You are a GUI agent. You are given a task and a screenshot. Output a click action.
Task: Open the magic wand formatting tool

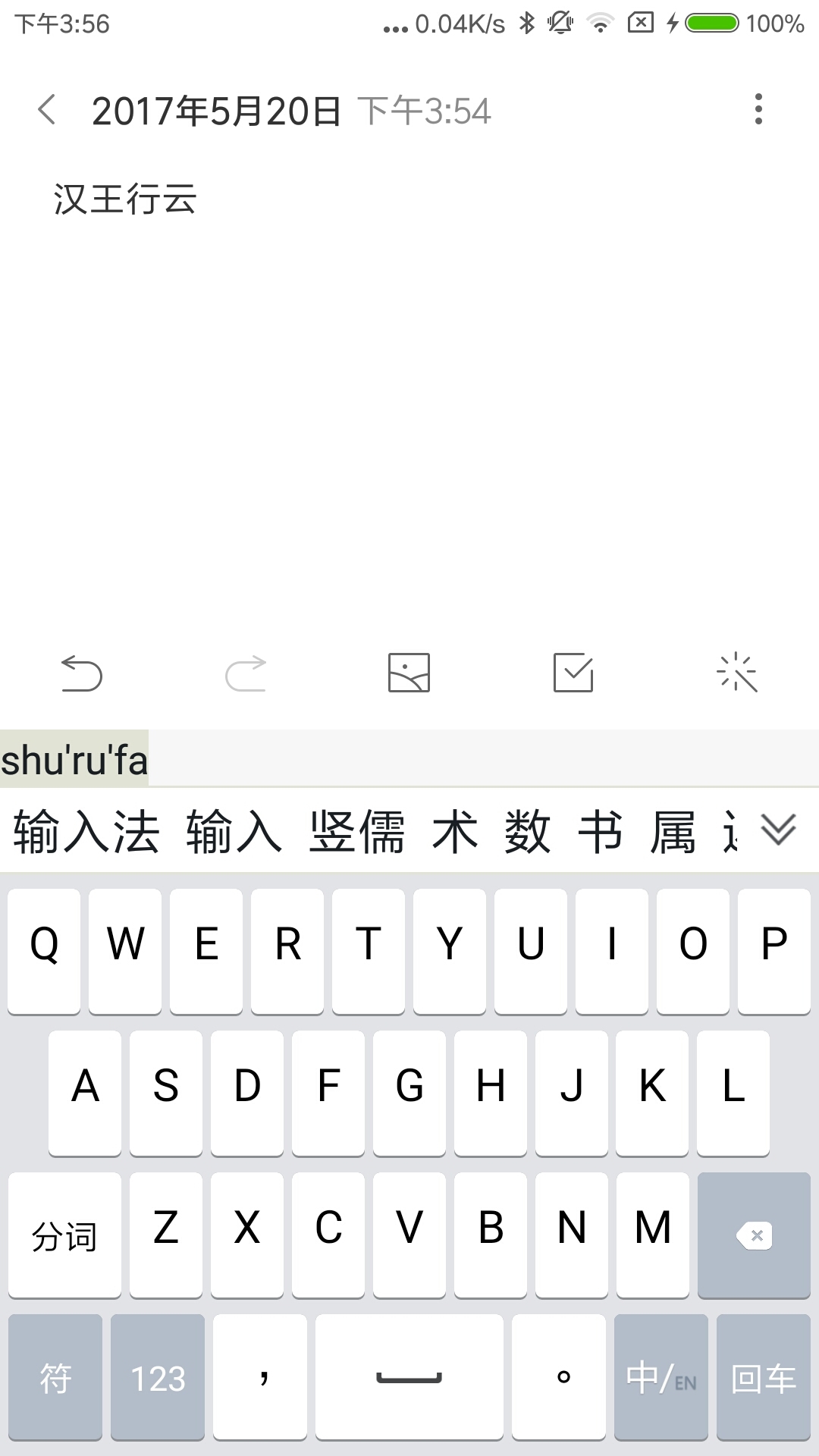click(737, 673)
